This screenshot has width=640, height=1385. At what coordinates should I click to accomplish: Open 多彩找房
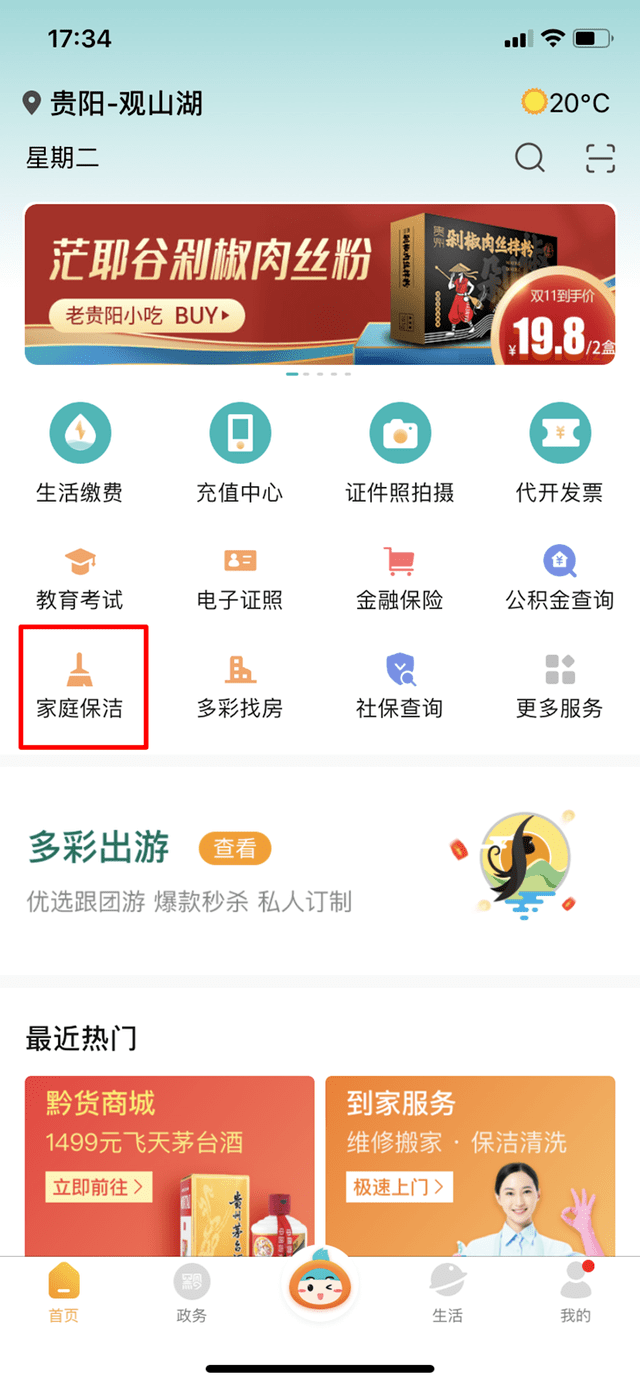240,686
